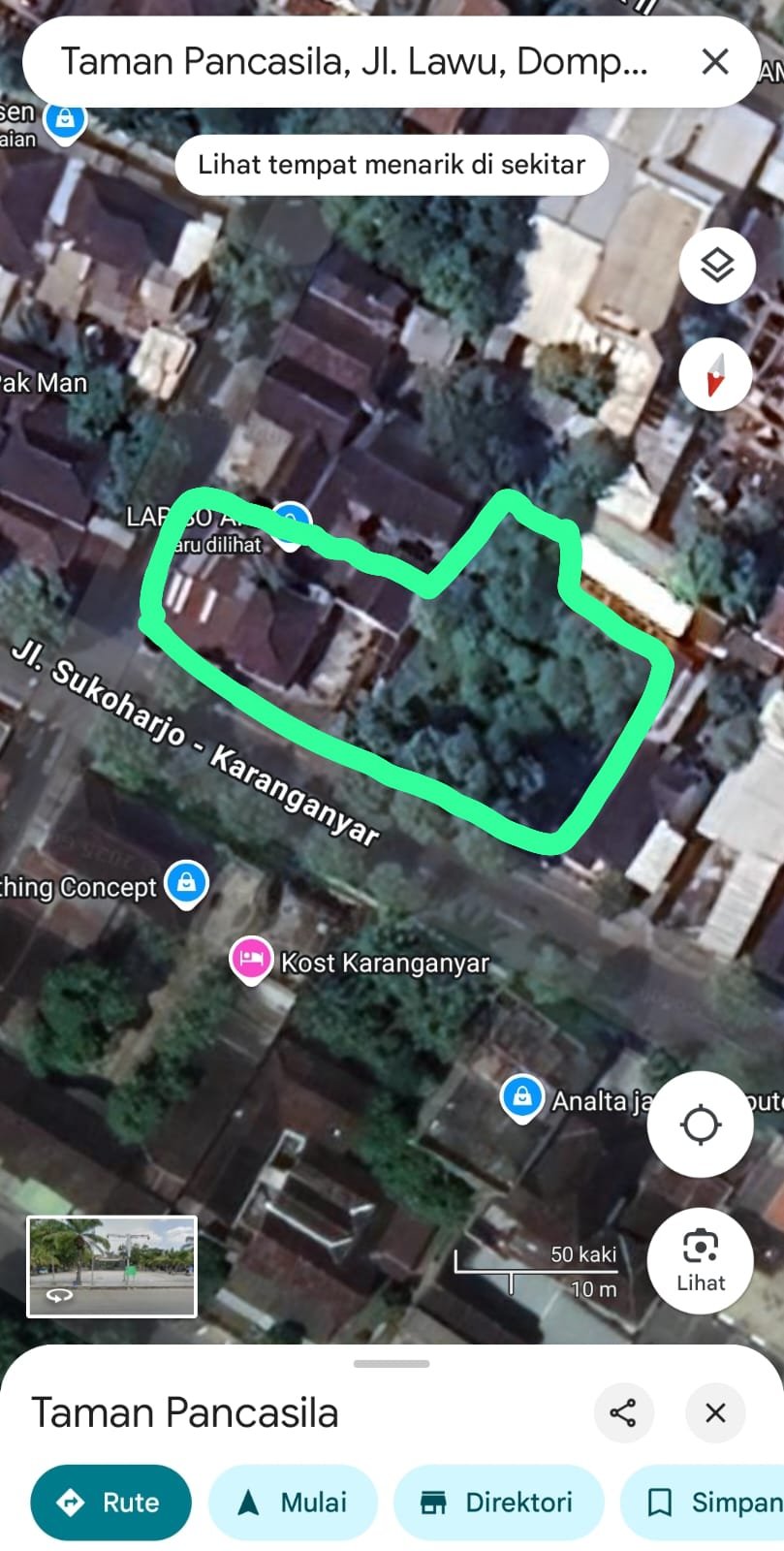Open the Lihat camera lens button
The height and width of the screenshot is (1551, 784).
click(x=700, y=1260)
